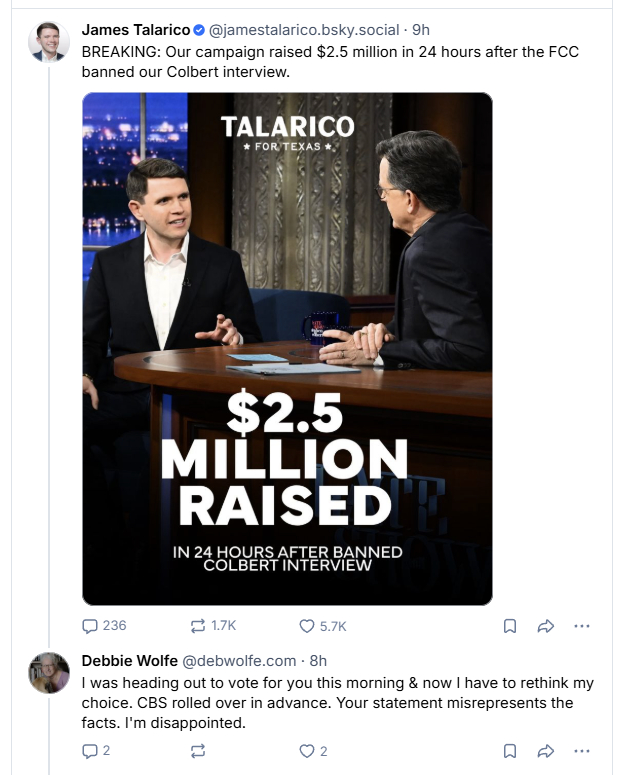
Task: Reply to Debbie Wolfe's comment
Action: pos(91,751)
